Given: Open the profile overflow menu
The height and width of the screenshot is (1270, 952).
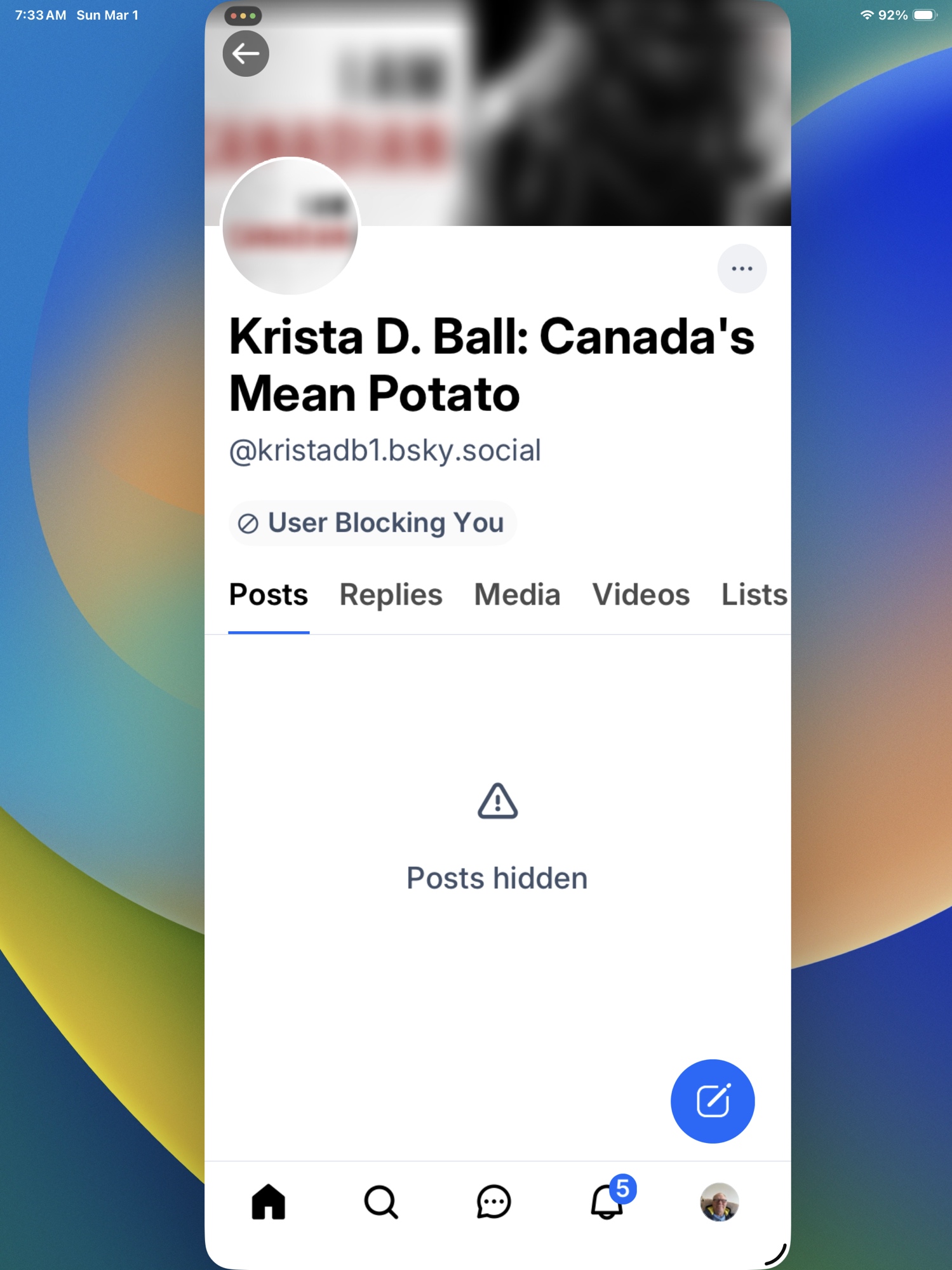Looking at the screenshot, I should click(x=741, y=269).
